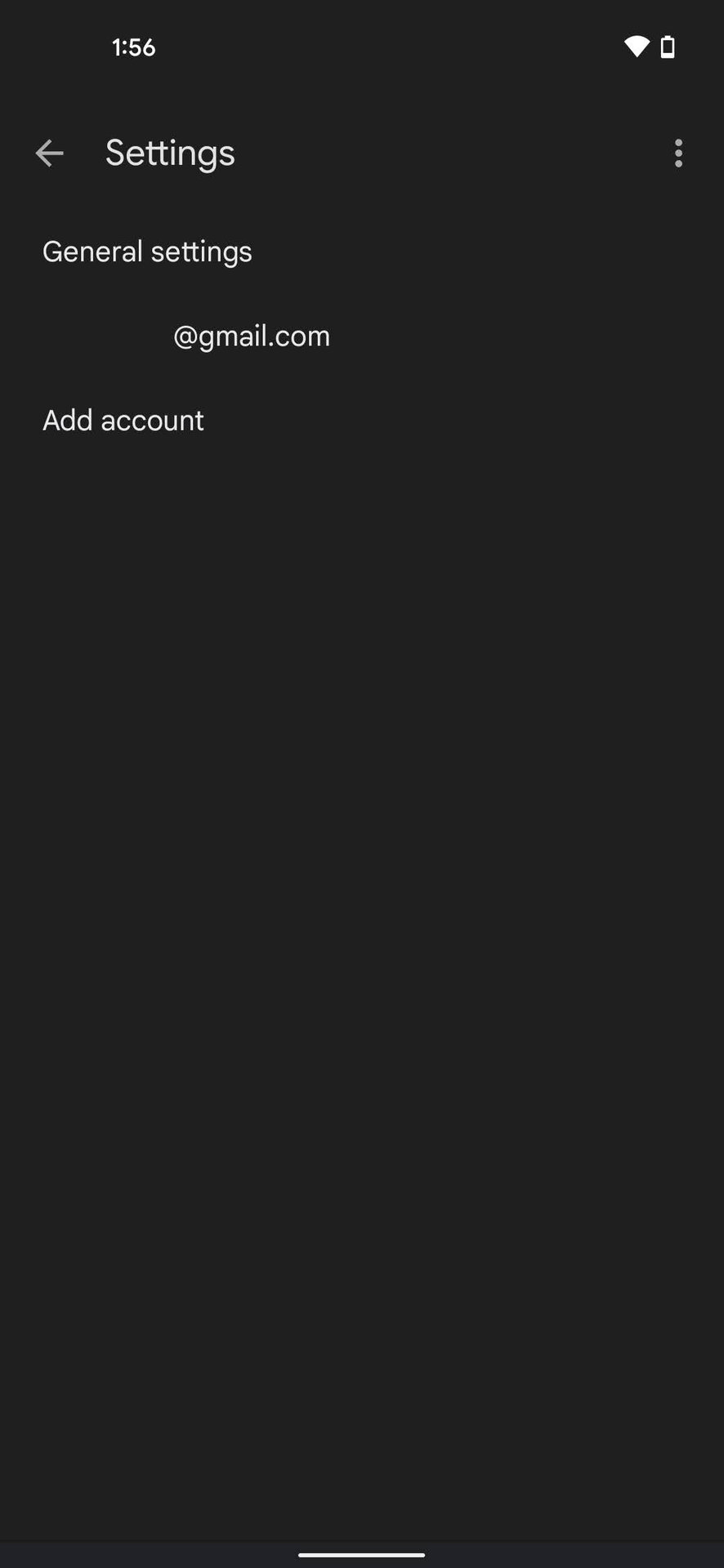Open the gmail.com account settings

point(250,336)
